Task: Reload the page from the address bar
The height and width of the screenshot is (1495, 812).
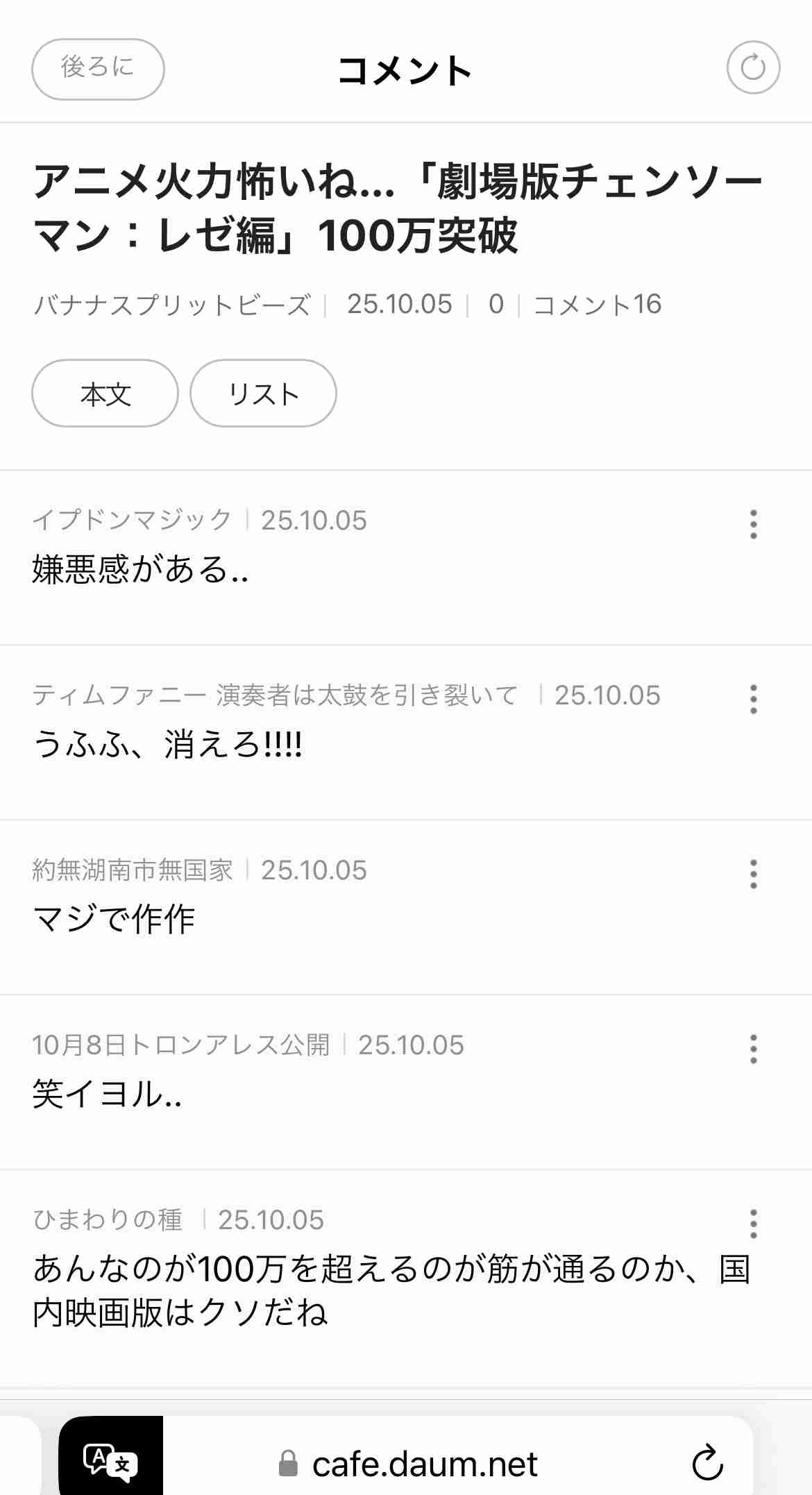Action: (x=708, y=1463)
